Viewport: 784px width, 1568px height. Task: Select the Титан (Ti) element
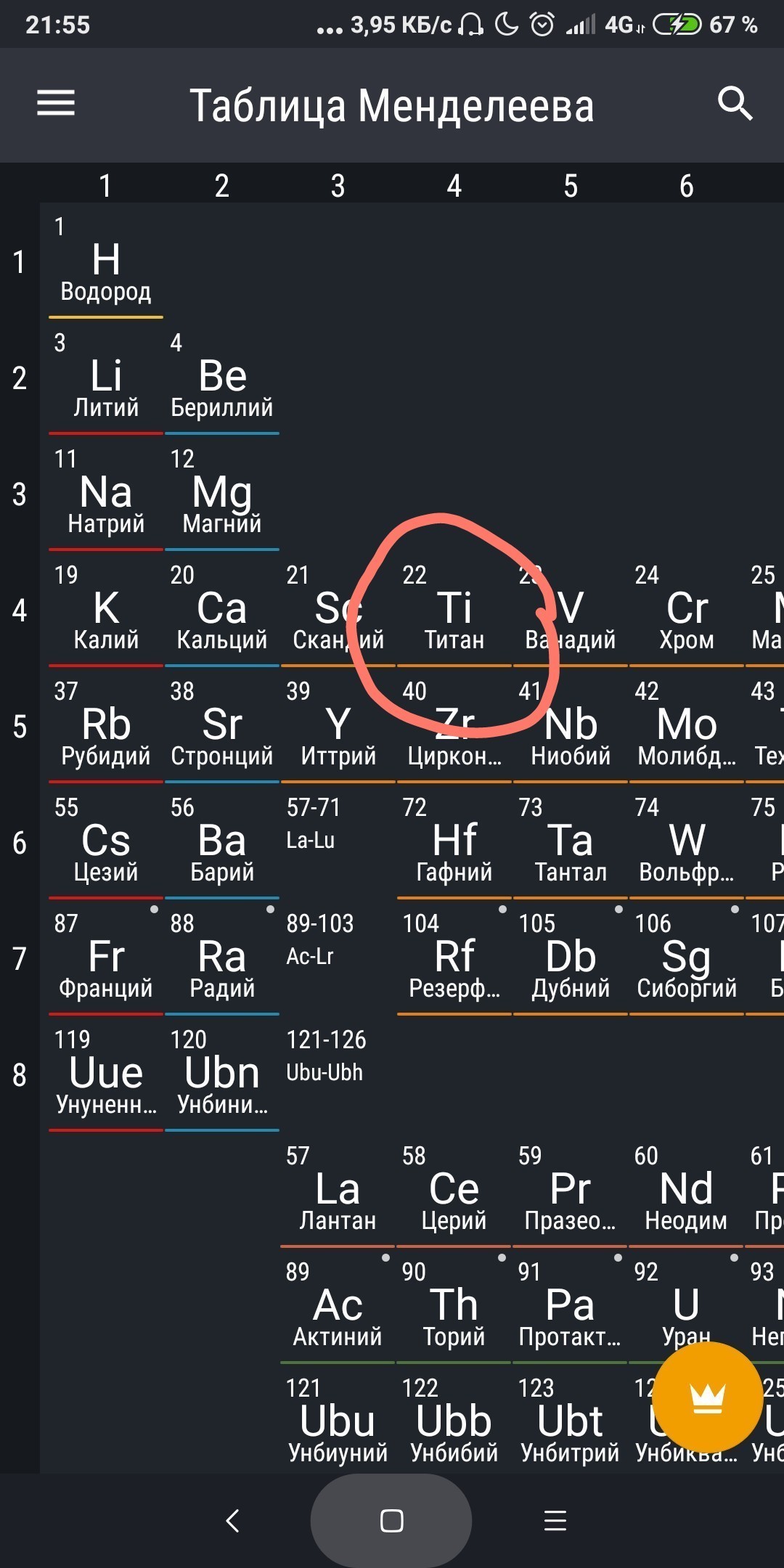[454, 610]
